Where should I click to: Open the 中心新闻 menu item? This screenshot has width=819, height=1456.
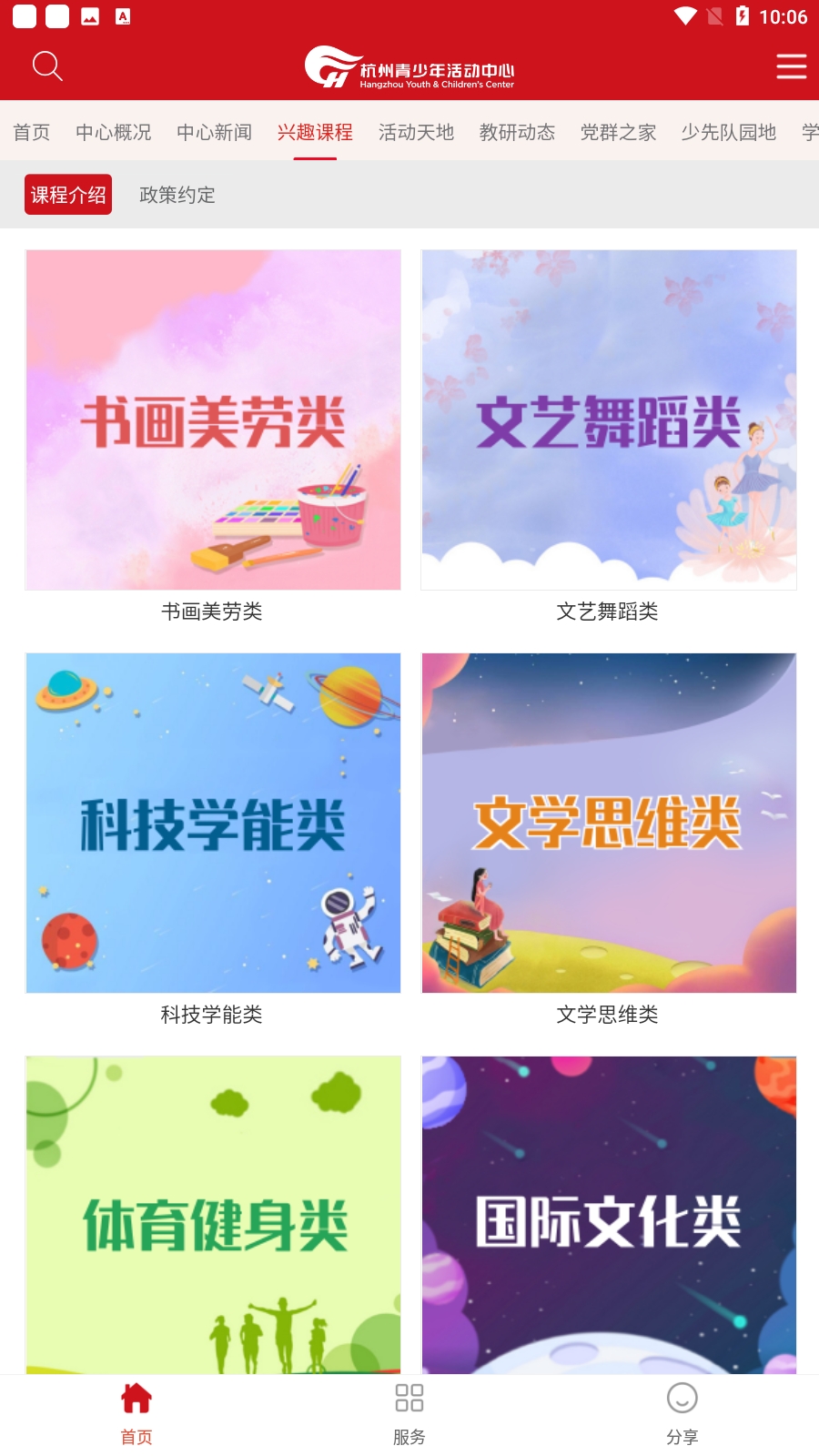click(216, 132)
